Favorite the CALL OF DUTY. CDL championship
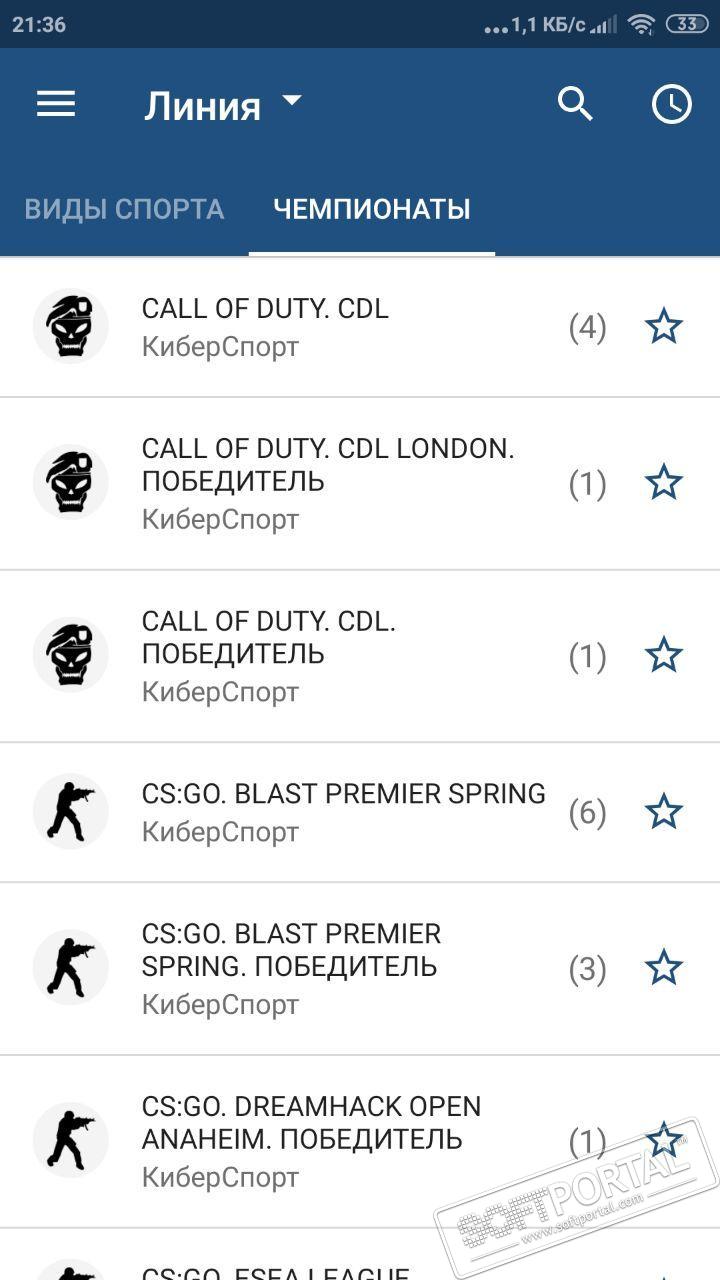 (663, 327)
